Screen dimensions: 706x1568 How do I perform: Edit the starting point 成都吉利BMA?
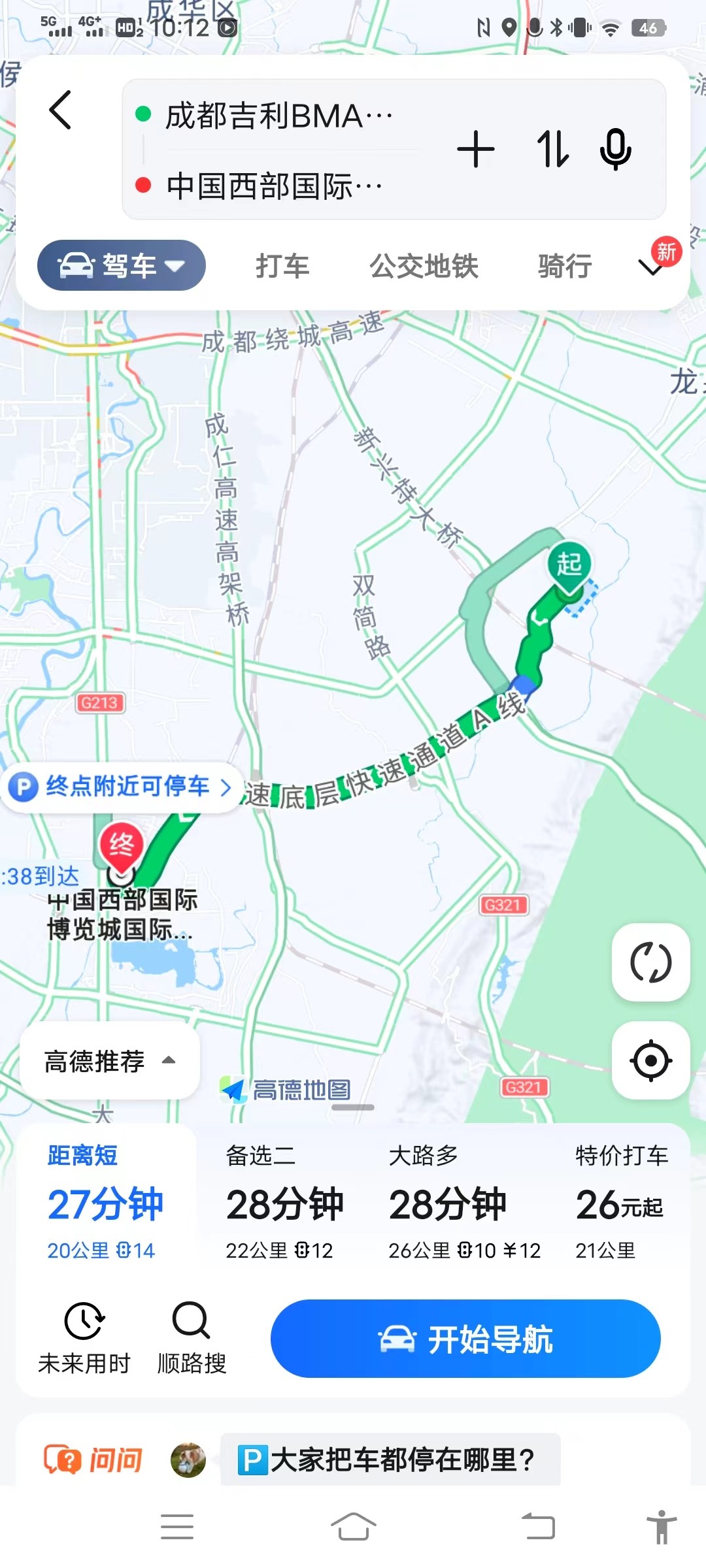pyautogui.click(x=278, y=116)
